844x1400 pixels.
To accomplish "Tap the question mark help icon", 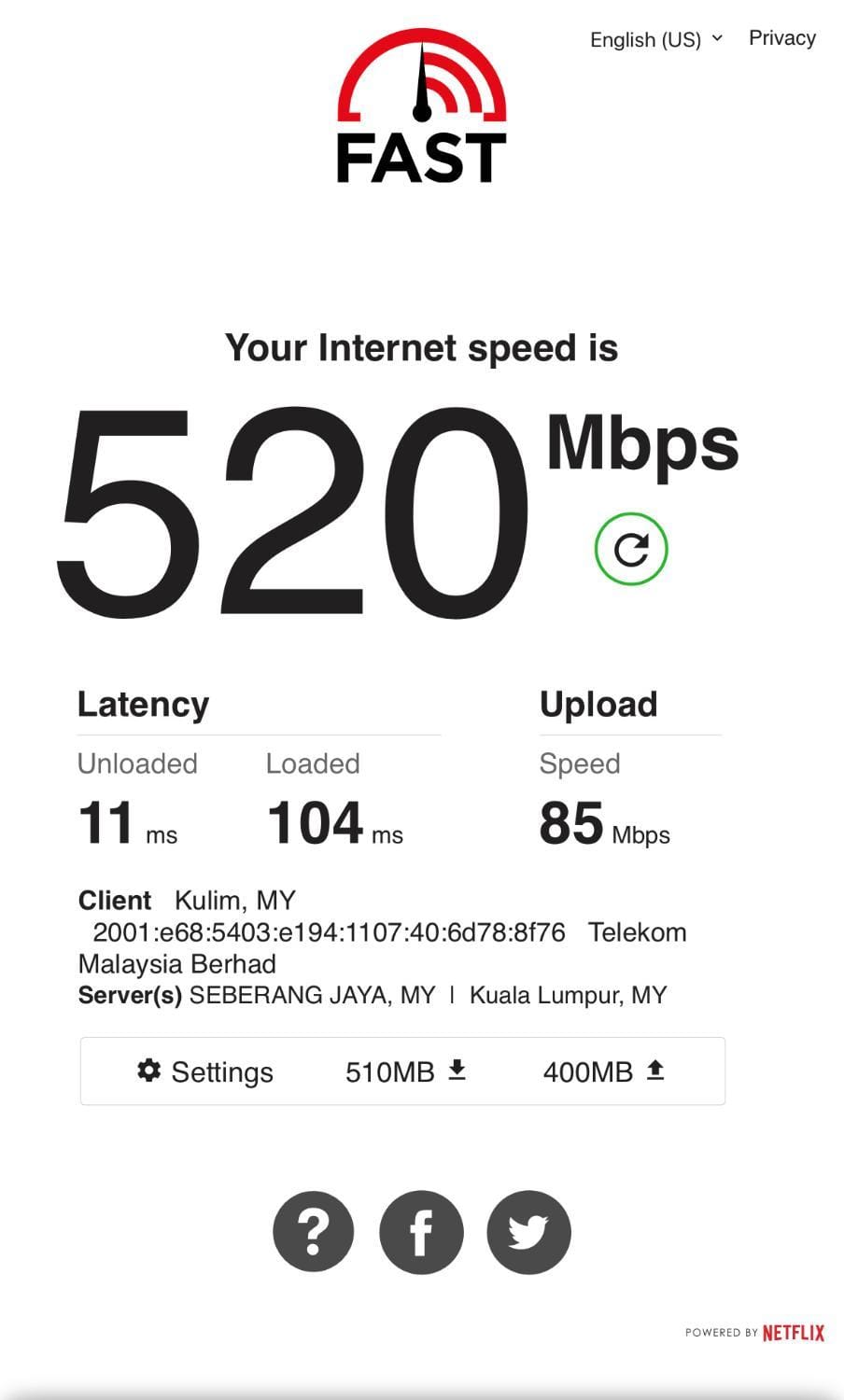I will click(314, 1232).
